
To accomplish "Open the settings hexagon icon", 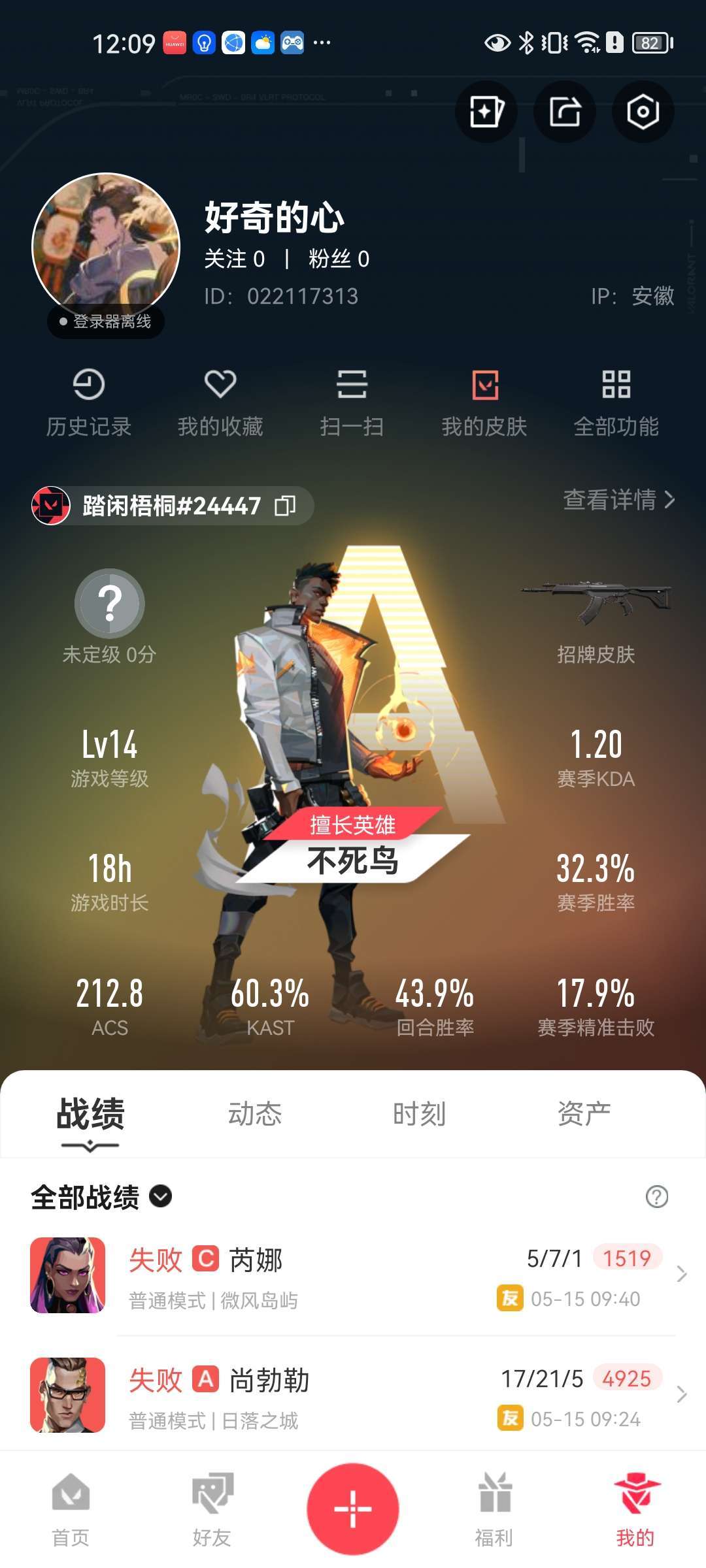I will (643, 112).
